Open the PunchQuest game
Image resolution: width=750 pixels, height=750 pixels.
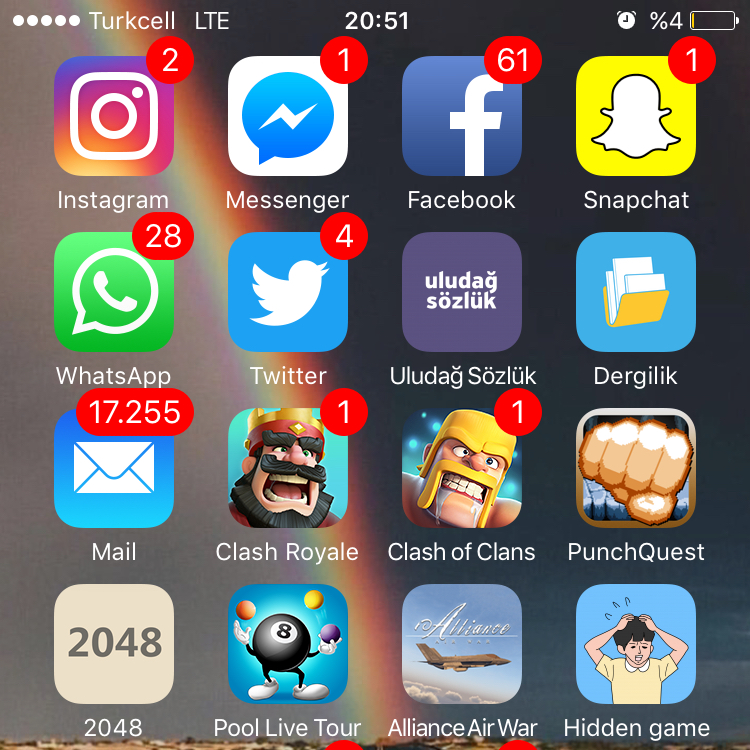(636, 468)
